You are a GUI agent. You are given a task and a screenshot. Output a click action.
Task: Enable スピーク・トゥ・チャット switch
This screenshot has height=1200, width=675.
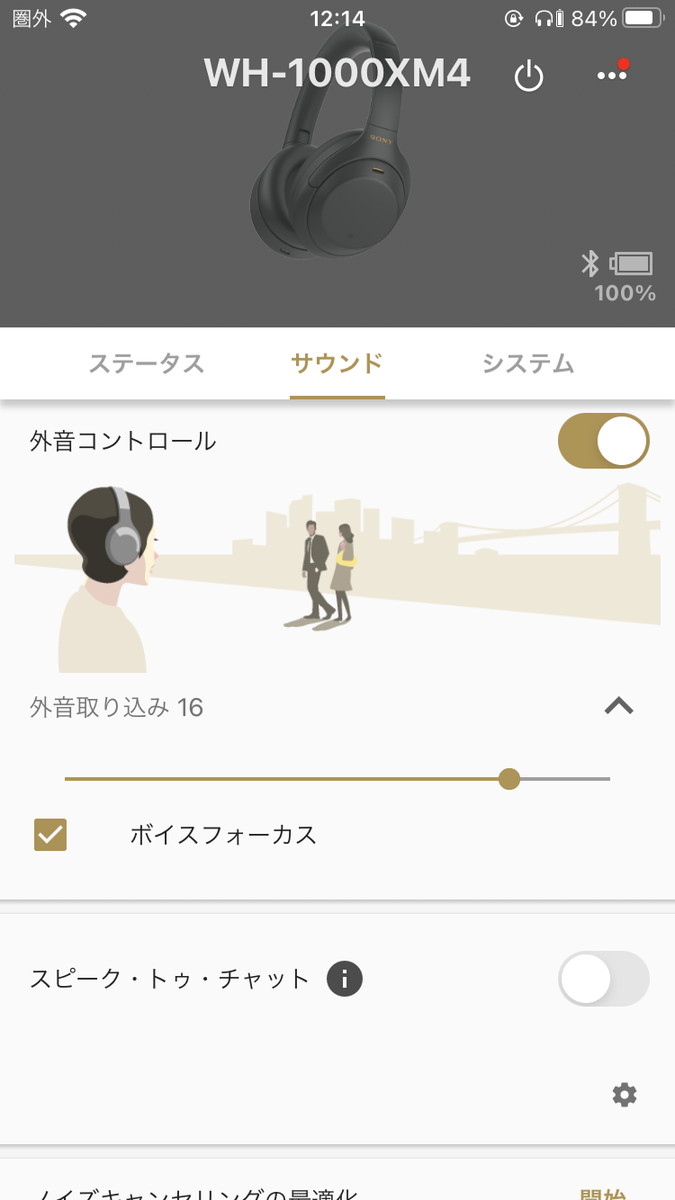[603, 978]
